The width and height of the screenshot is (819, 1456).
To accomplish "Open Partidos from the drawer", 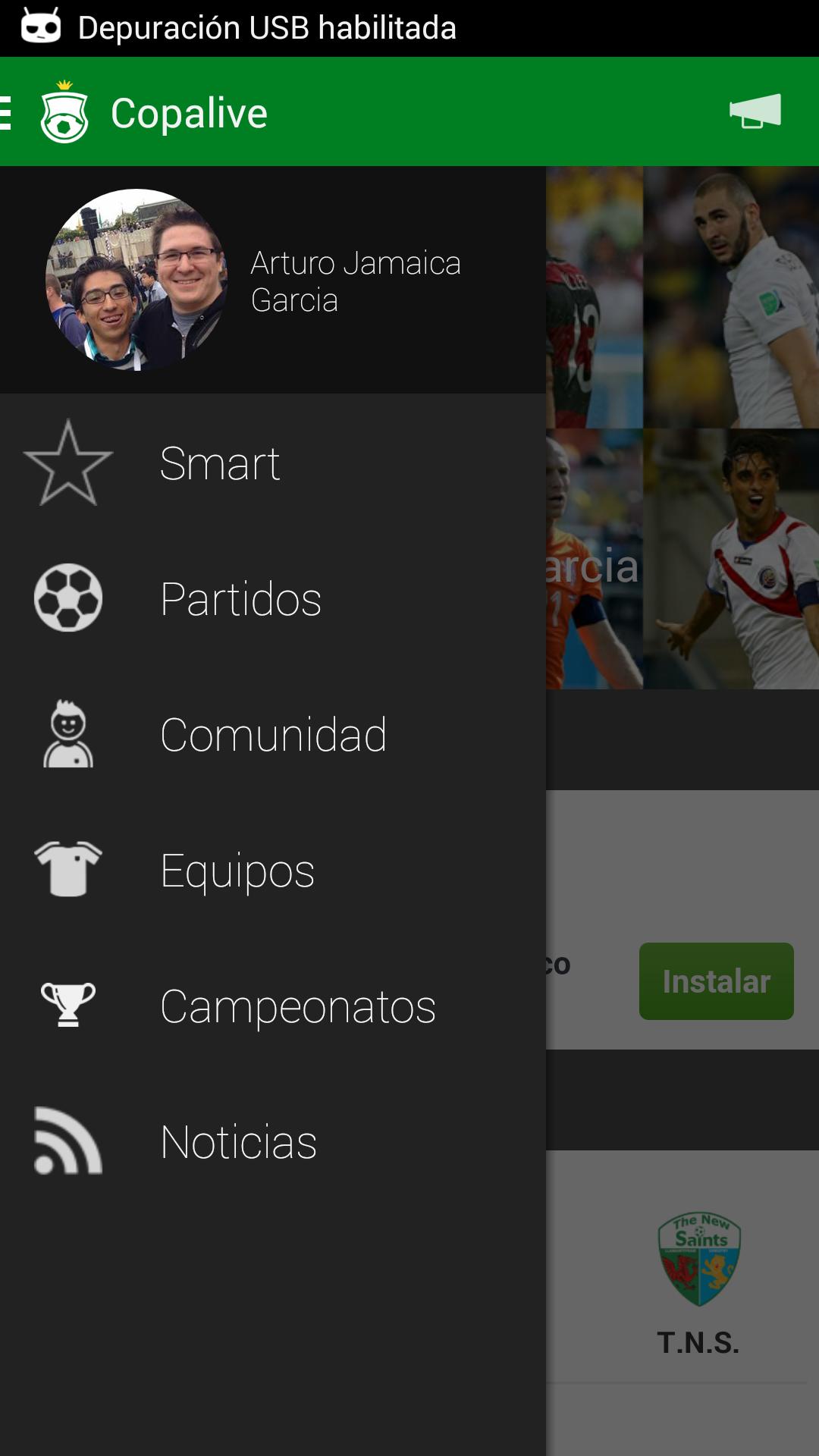I will [x=240, y=598].
